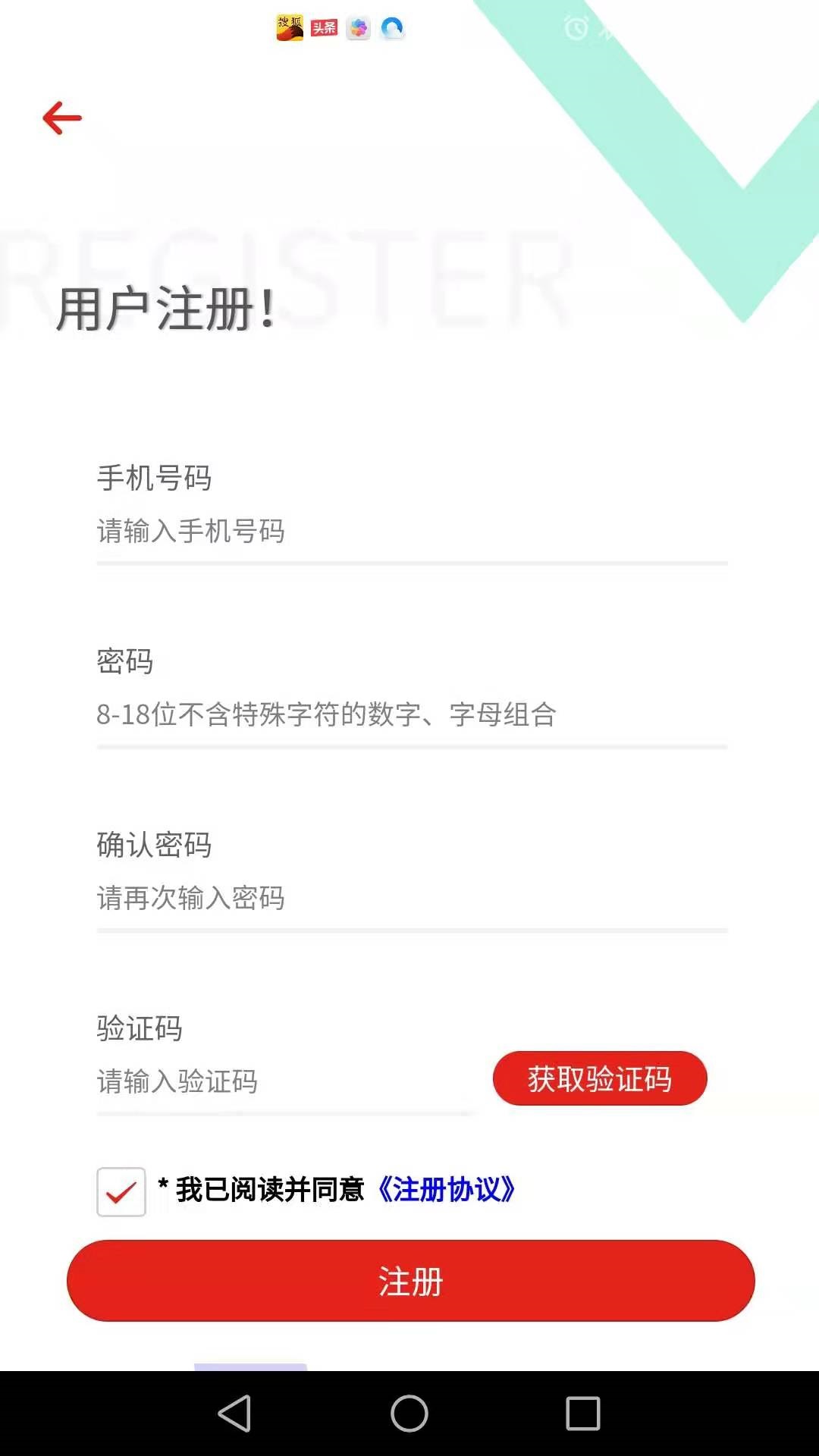The image size is (819, 1456).
Task: Tap the red back arrow
Action: click(62, 118)
